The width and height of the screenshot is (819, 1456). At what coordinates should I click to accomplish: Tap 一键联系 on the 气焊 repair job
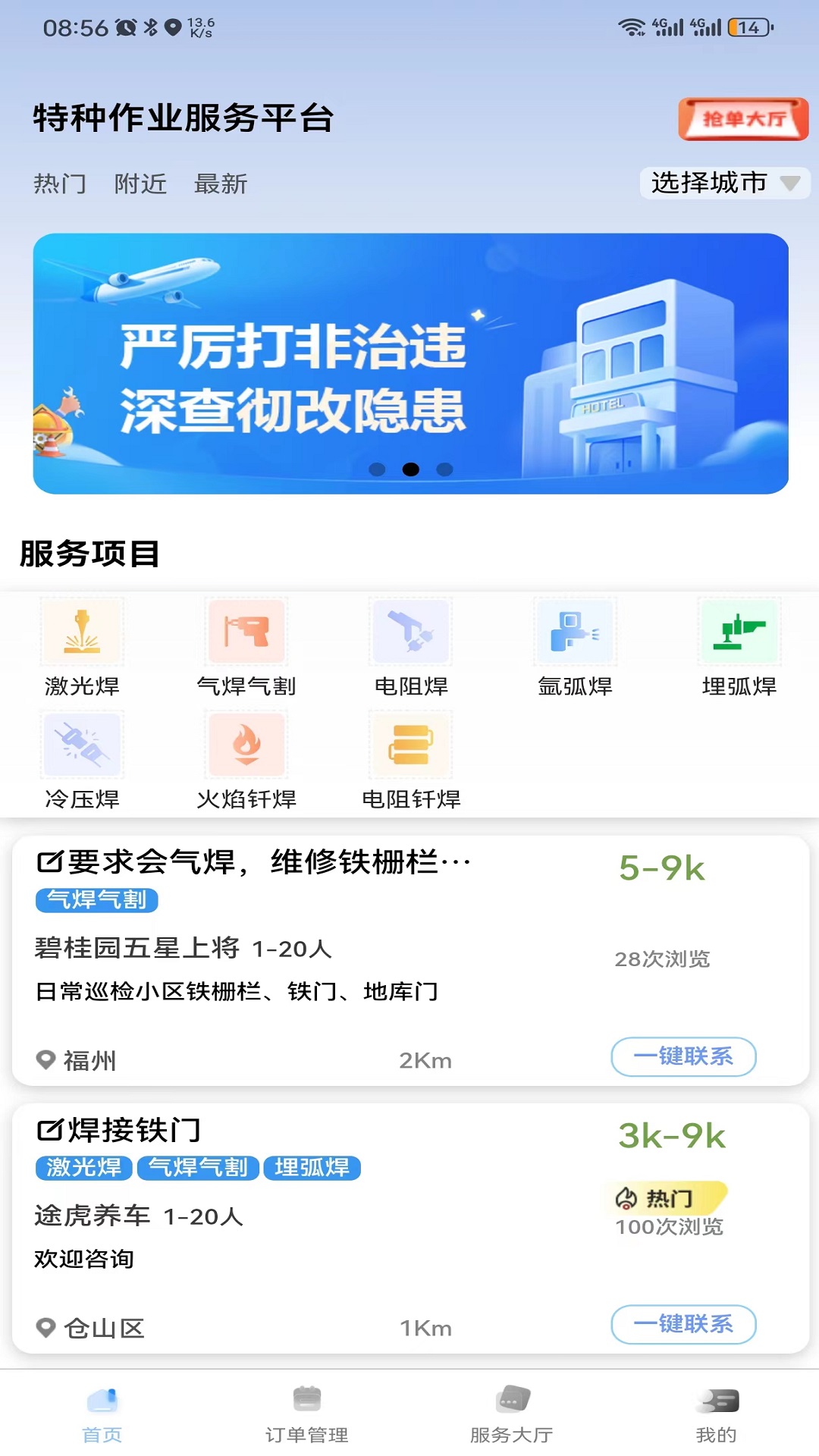[682, 1056]
